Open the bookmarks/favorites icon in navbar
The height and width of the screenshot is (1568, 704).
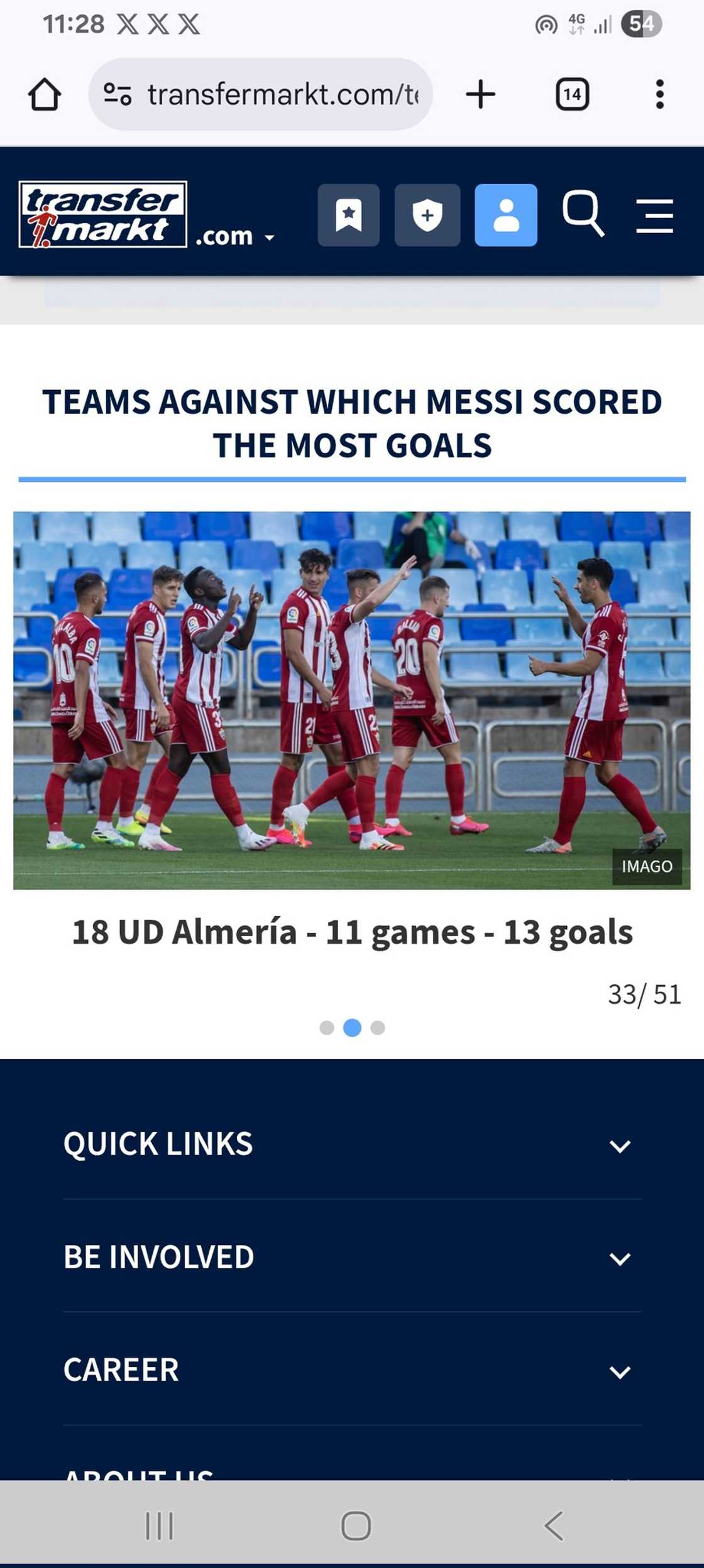349,216
